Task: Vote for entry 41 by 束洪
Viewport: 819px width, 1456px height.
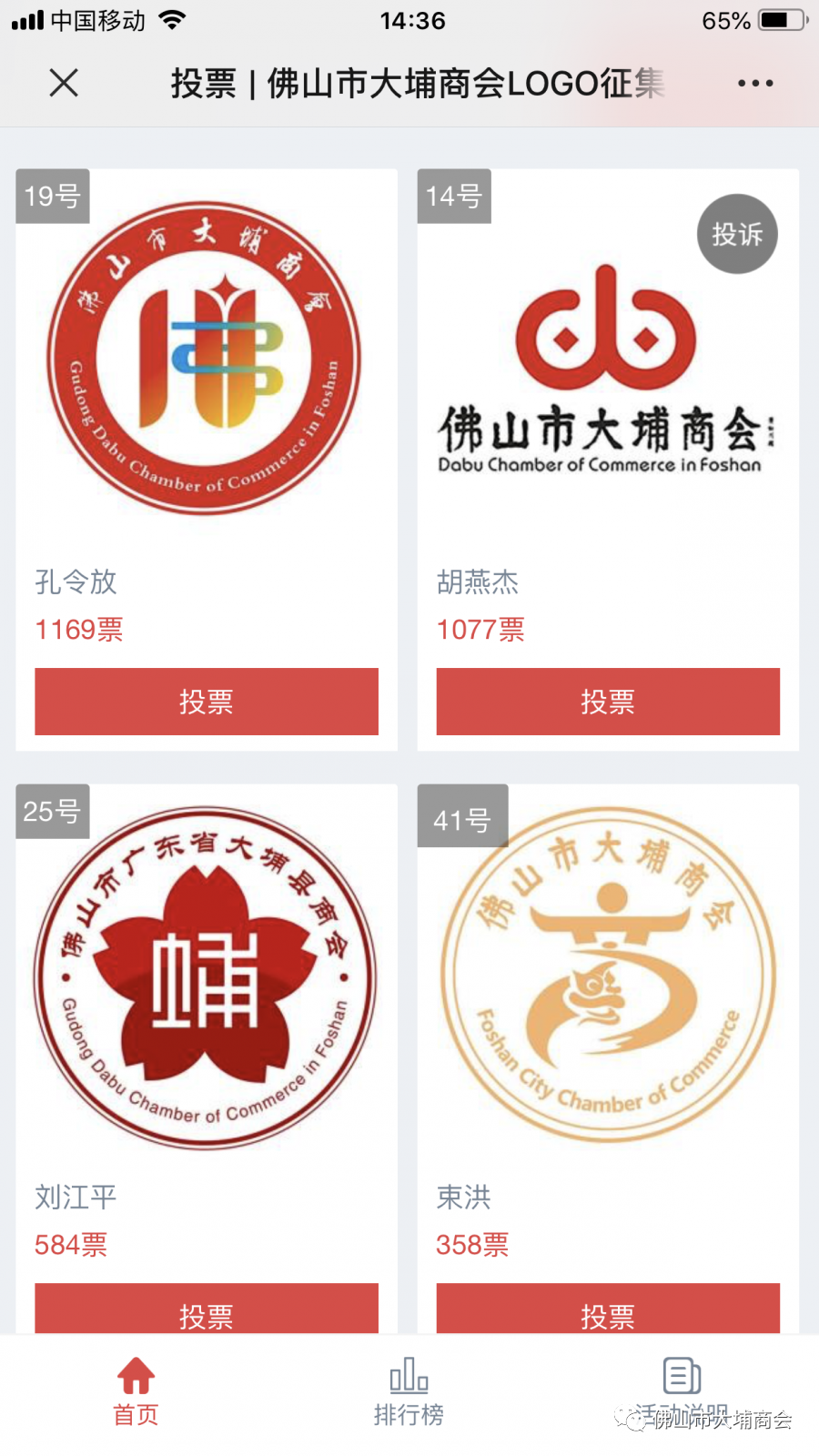Action: 608,1310
